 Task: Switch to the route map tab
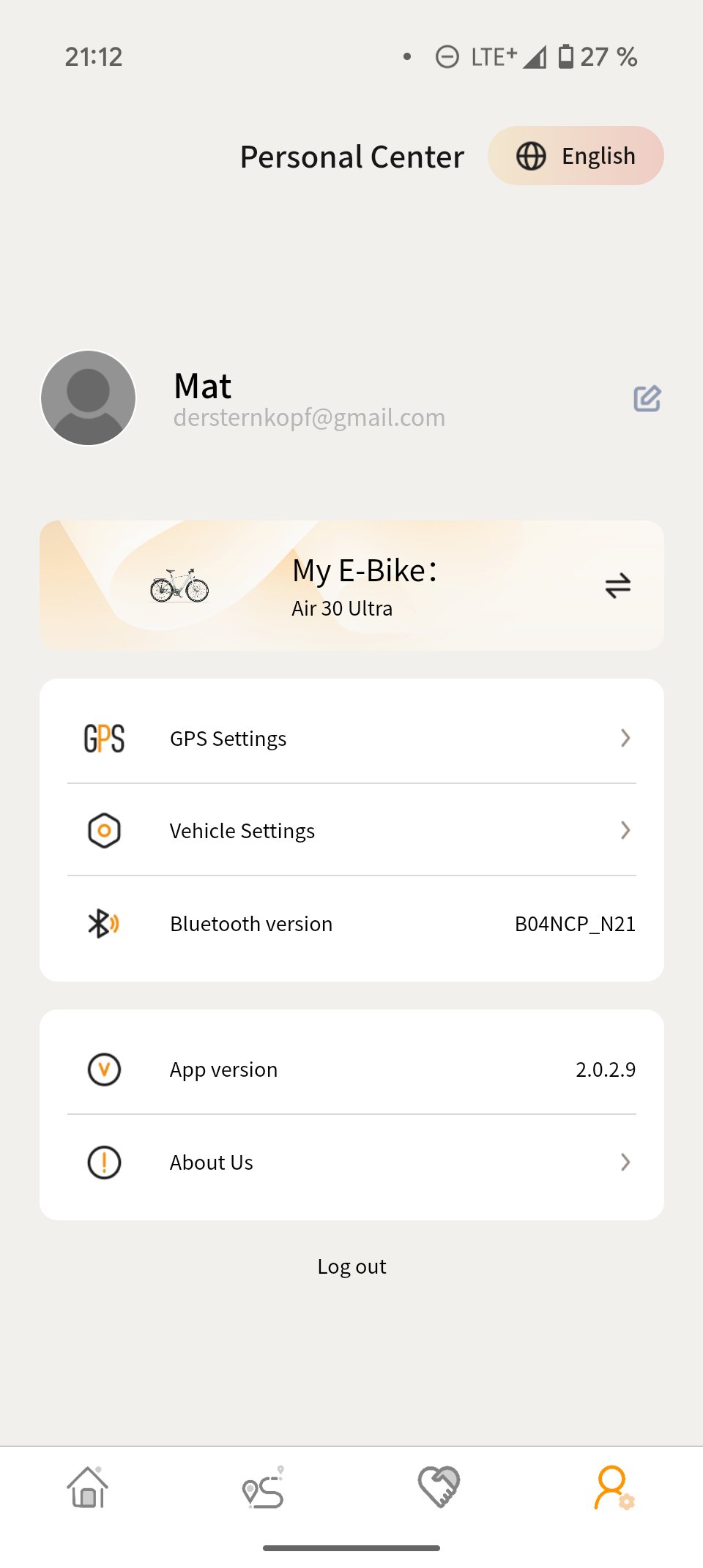click(264, 1487)
